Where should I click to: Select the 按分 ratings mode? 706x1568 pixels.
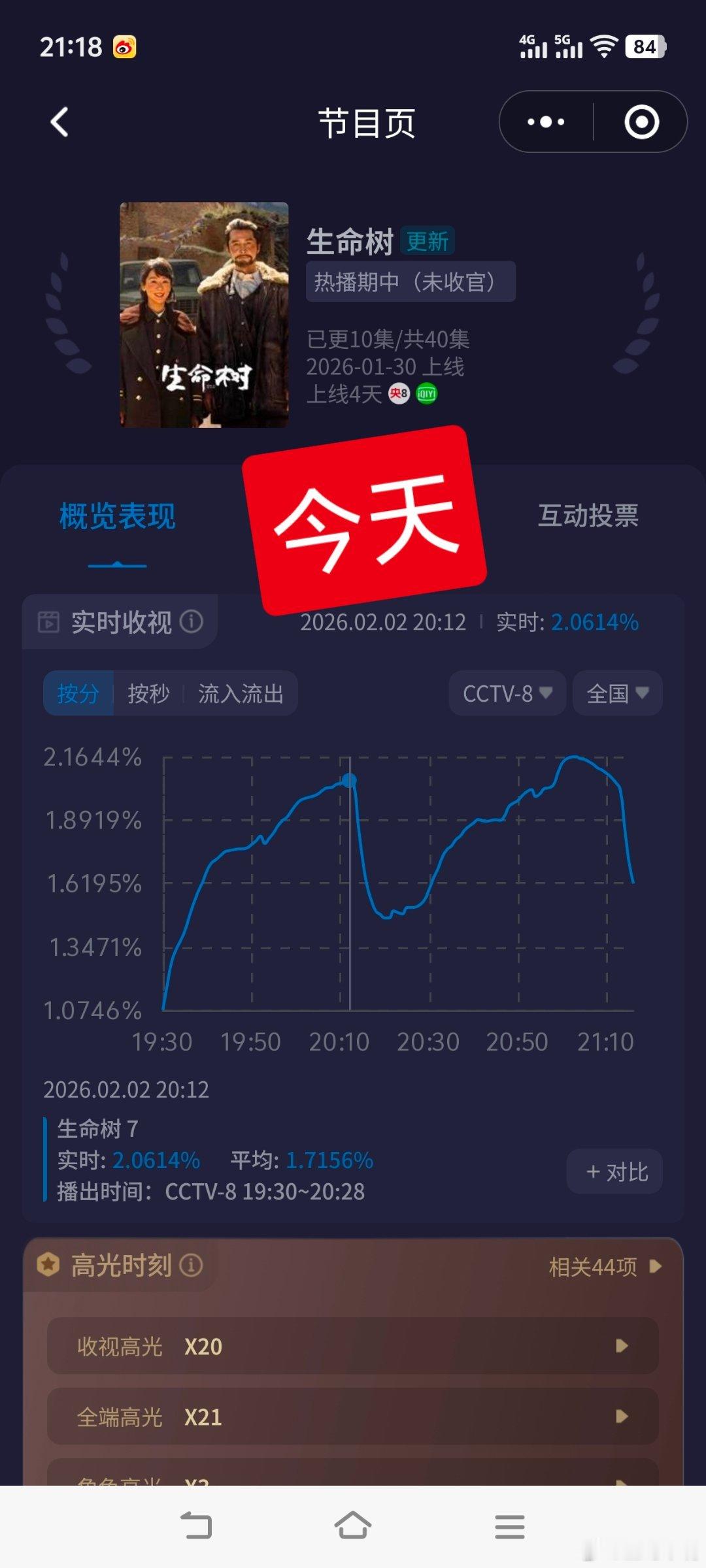point(76,694)
